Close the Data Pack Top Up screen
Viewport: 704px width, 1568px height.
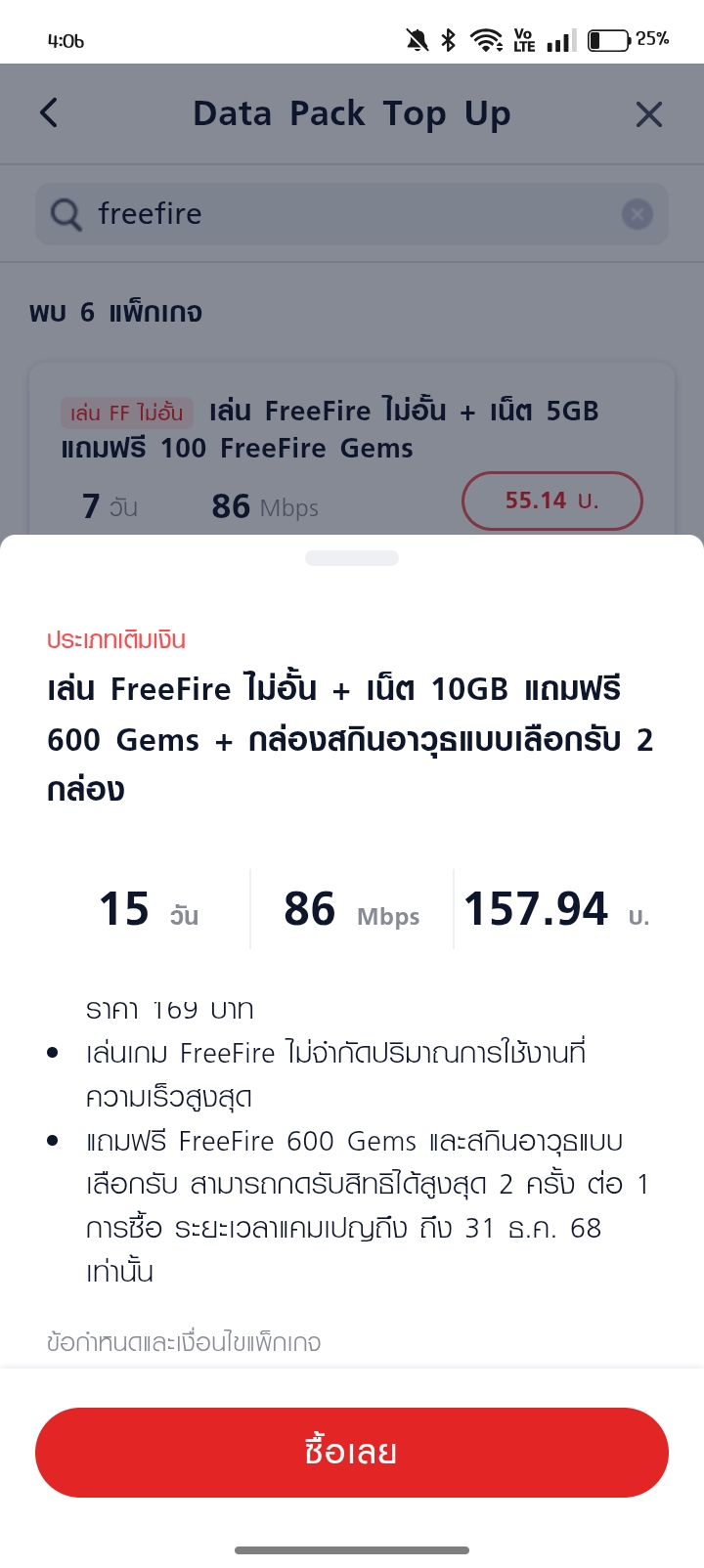click(649, 114)
